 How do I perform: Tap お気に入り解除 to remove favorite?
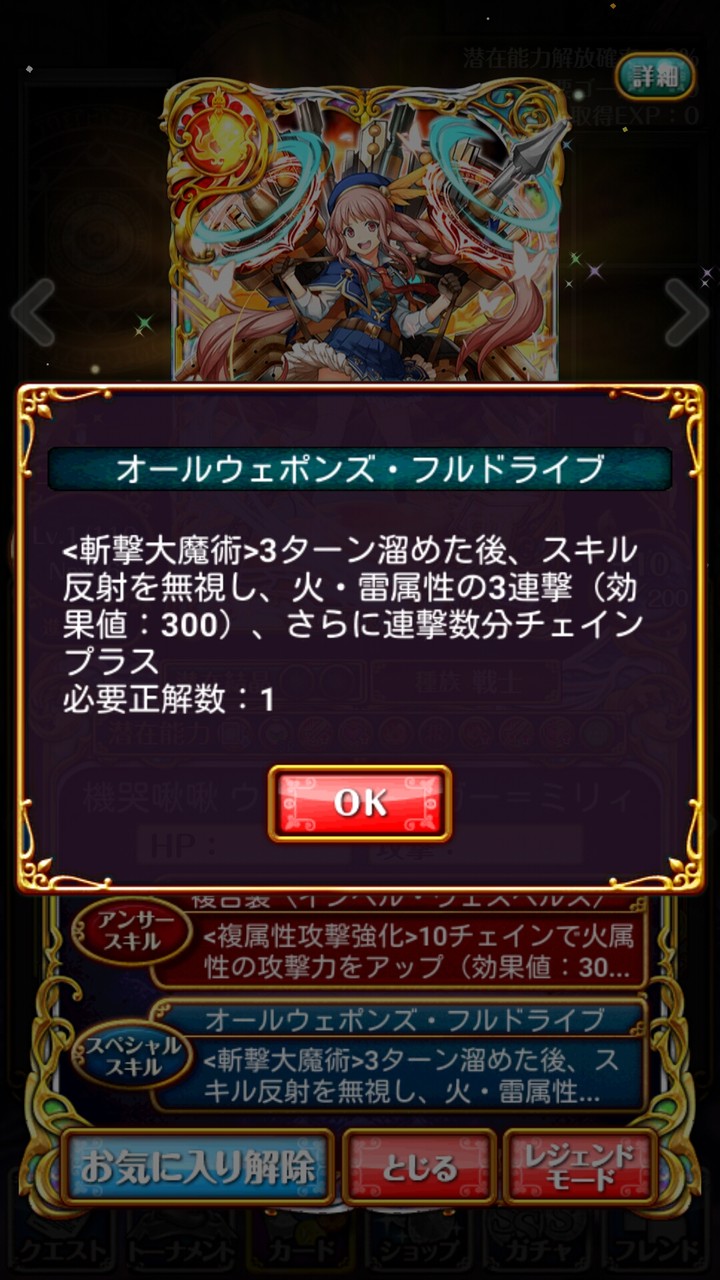[197, 1167]
